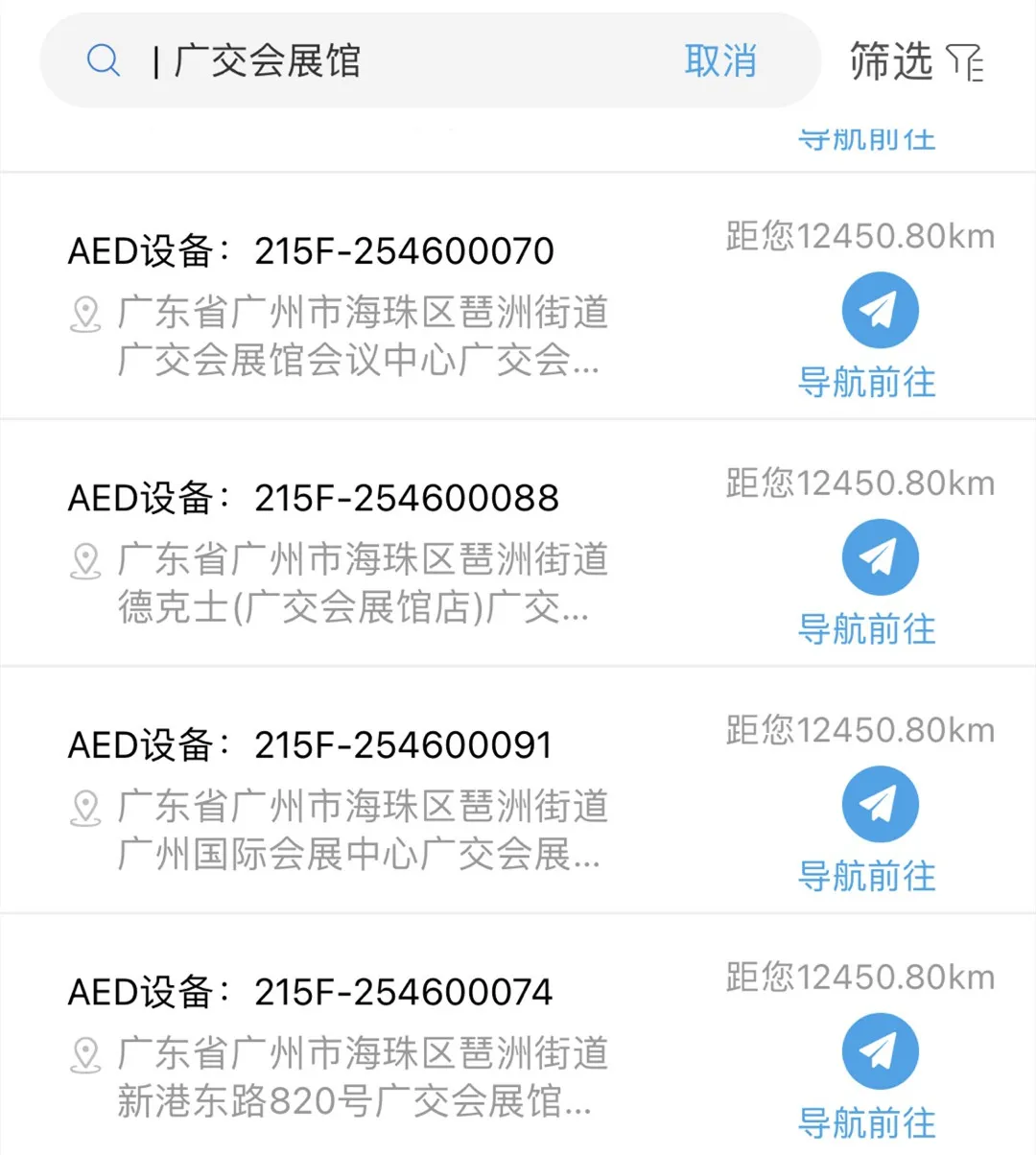
Task: Navigate to AED 215F-254600070
Action: tap(879, 312)
